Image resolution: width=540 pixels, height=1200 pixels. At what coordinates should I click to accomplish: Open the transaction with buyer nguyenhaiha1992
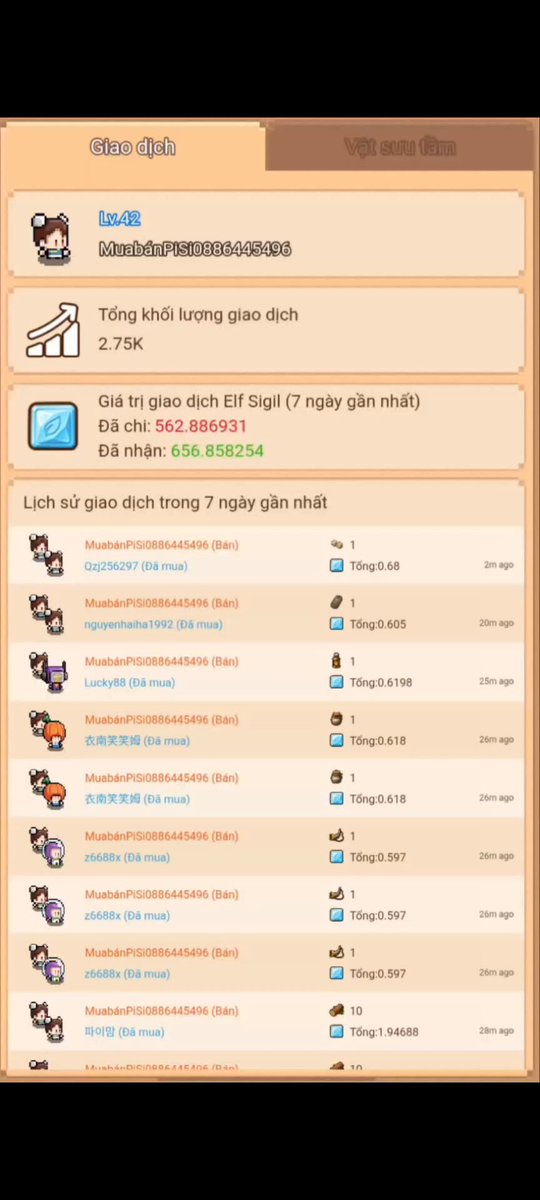point(270,613)
